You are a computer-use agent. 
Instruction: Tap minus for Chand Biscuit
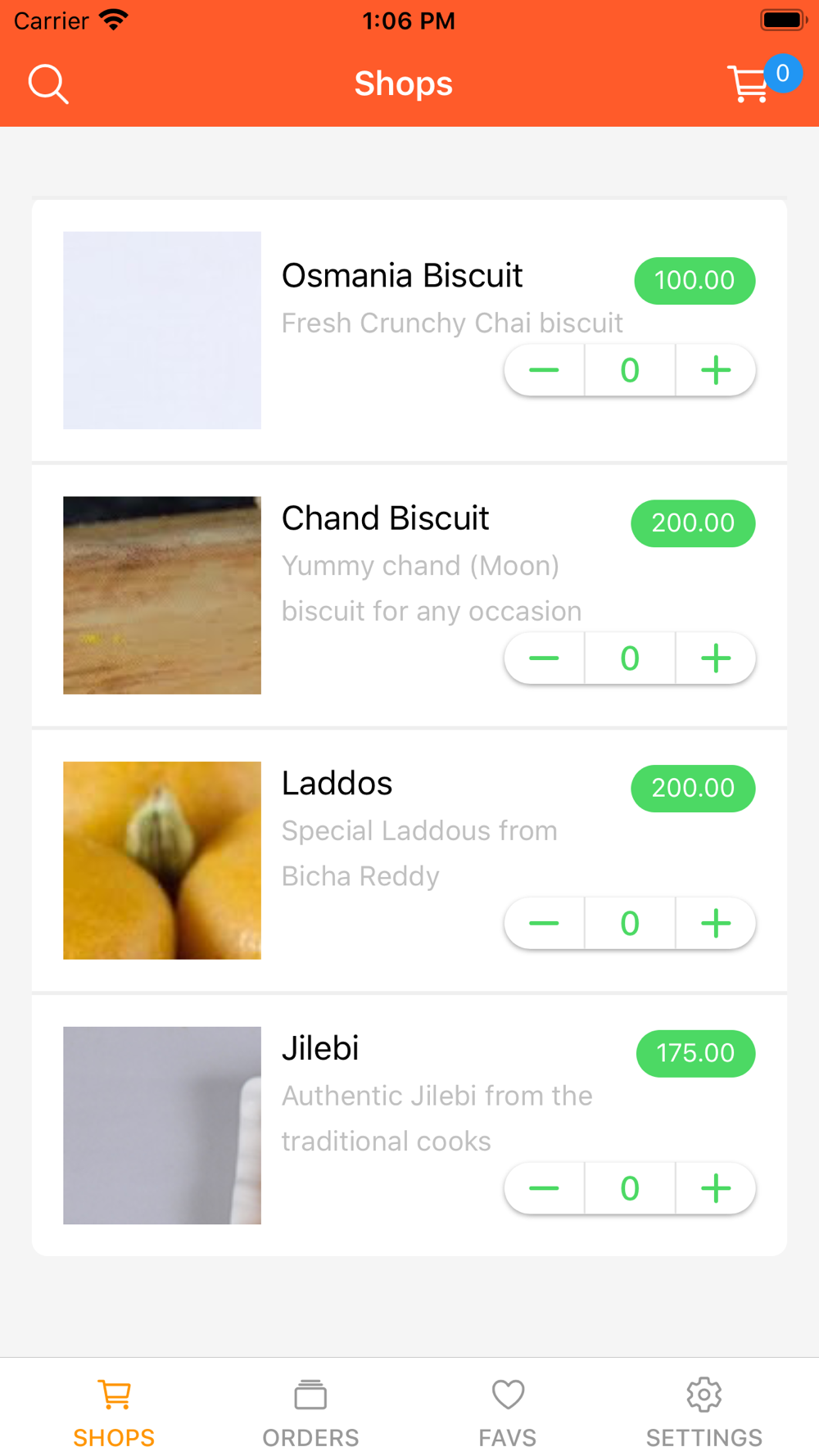click(544, 658)
